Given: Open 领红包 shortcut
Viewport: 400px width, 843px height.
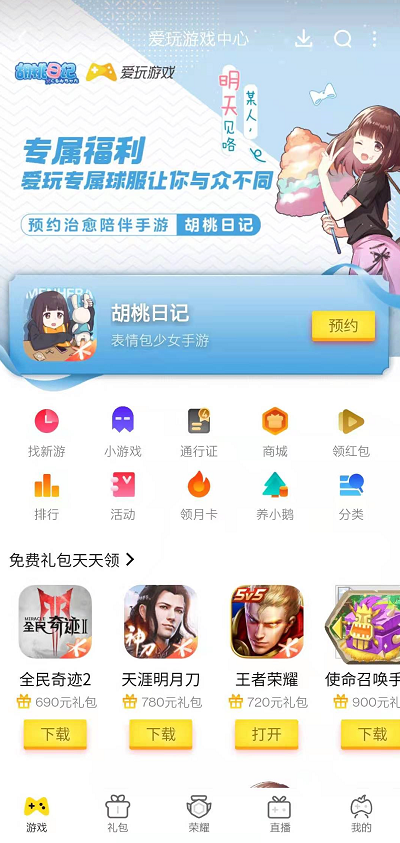Looking at the screenshot, I should tap(351, 433).
